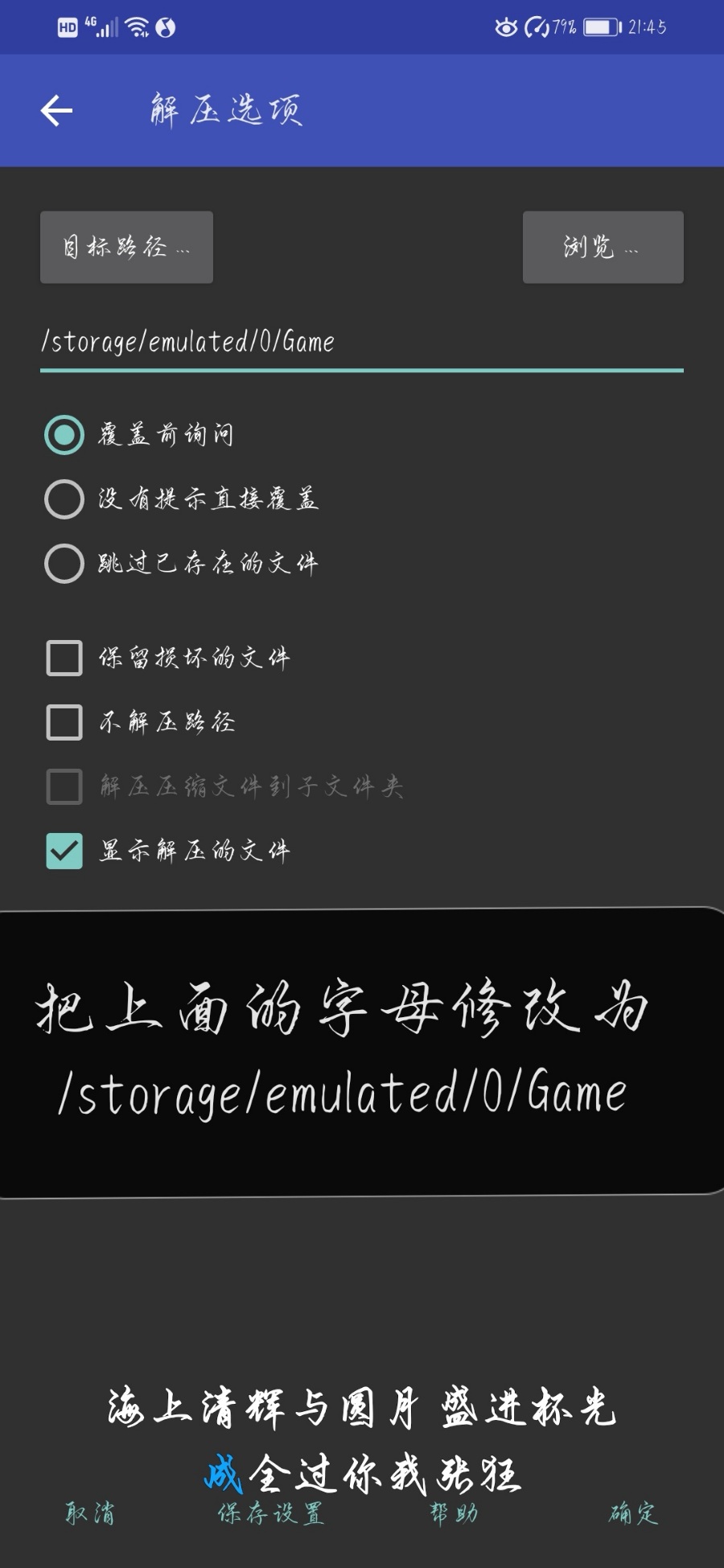Tap the back arrow to exit extraction options
The height and width of the screenshot is (1568, 724).
(x=55, y=110)
